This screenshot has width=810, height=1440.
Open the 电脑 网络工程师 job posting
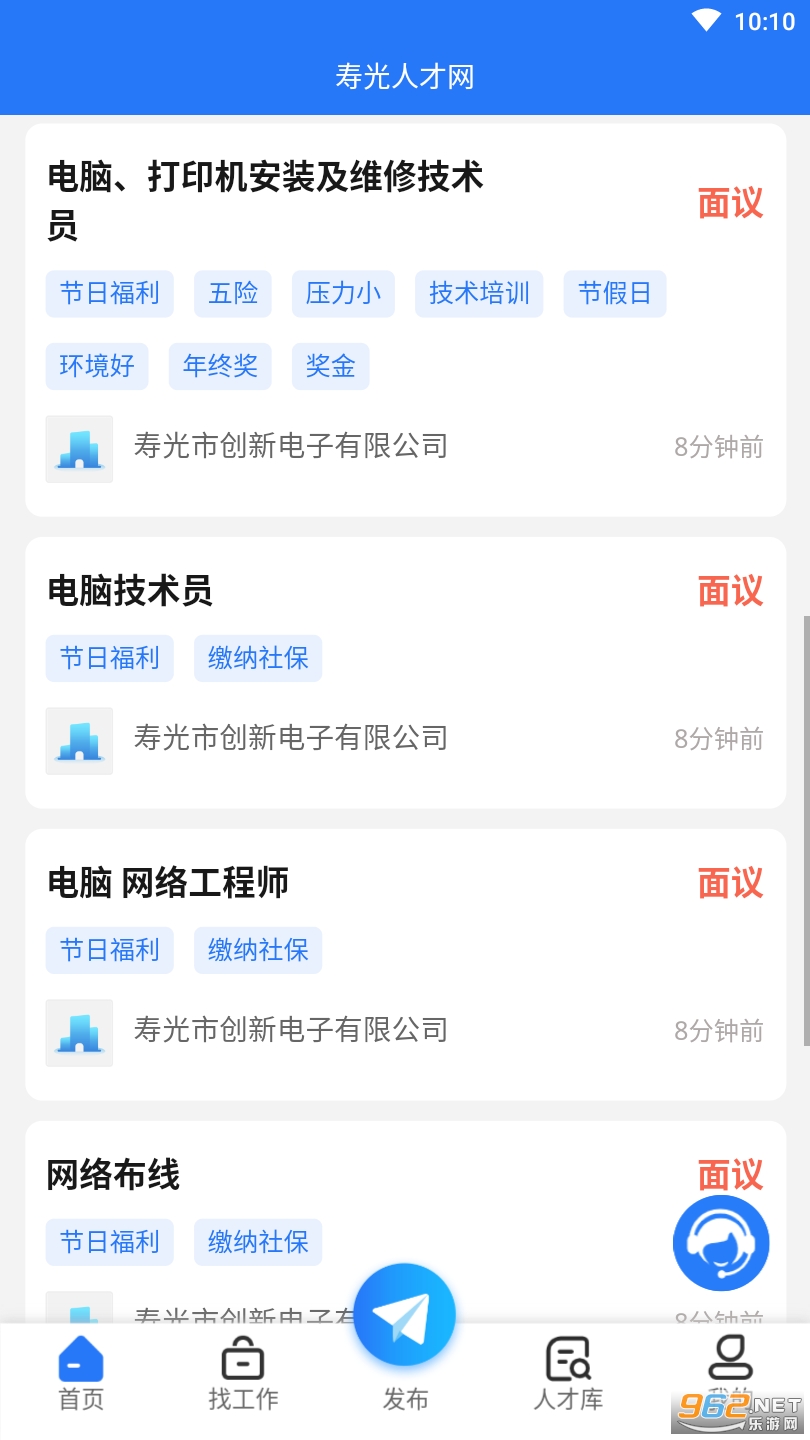pyautogui.click(x=168, y=883)
